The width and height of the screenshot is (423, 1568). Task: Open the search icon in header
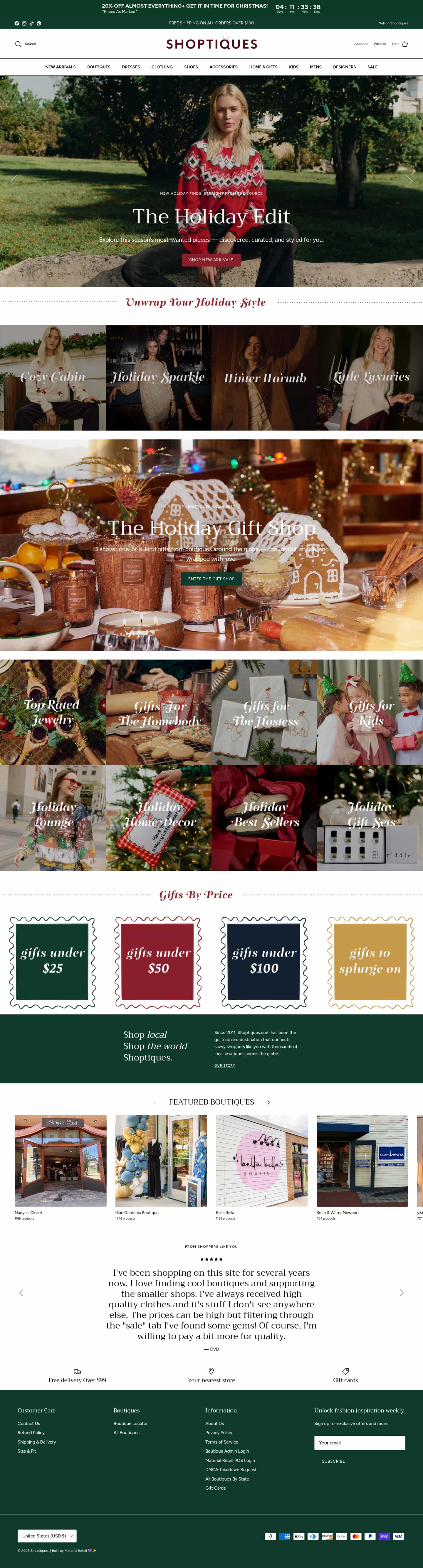[x=18, y=44]
